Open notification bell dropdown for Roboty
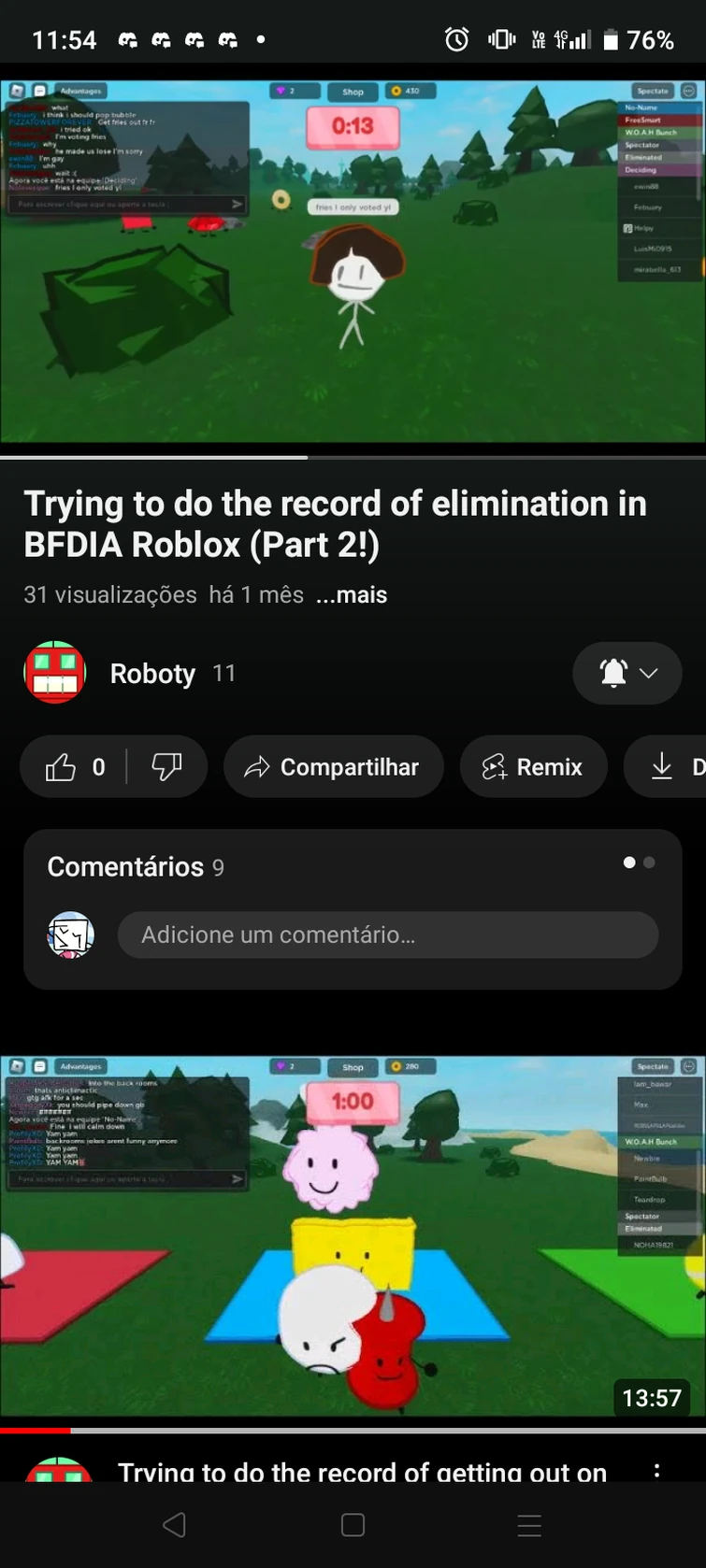706x1568 pixels. coord(627,674)
